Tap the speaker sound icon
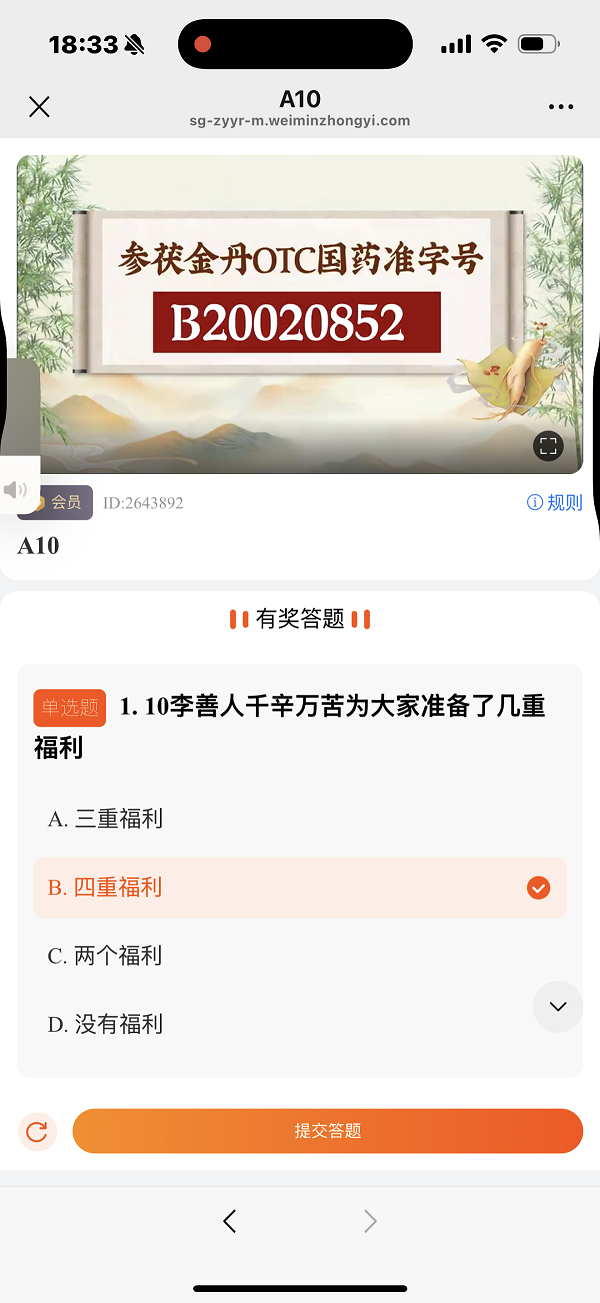Image resolution: width=600 pixels, height=1303 pixels. coord(16,489)
